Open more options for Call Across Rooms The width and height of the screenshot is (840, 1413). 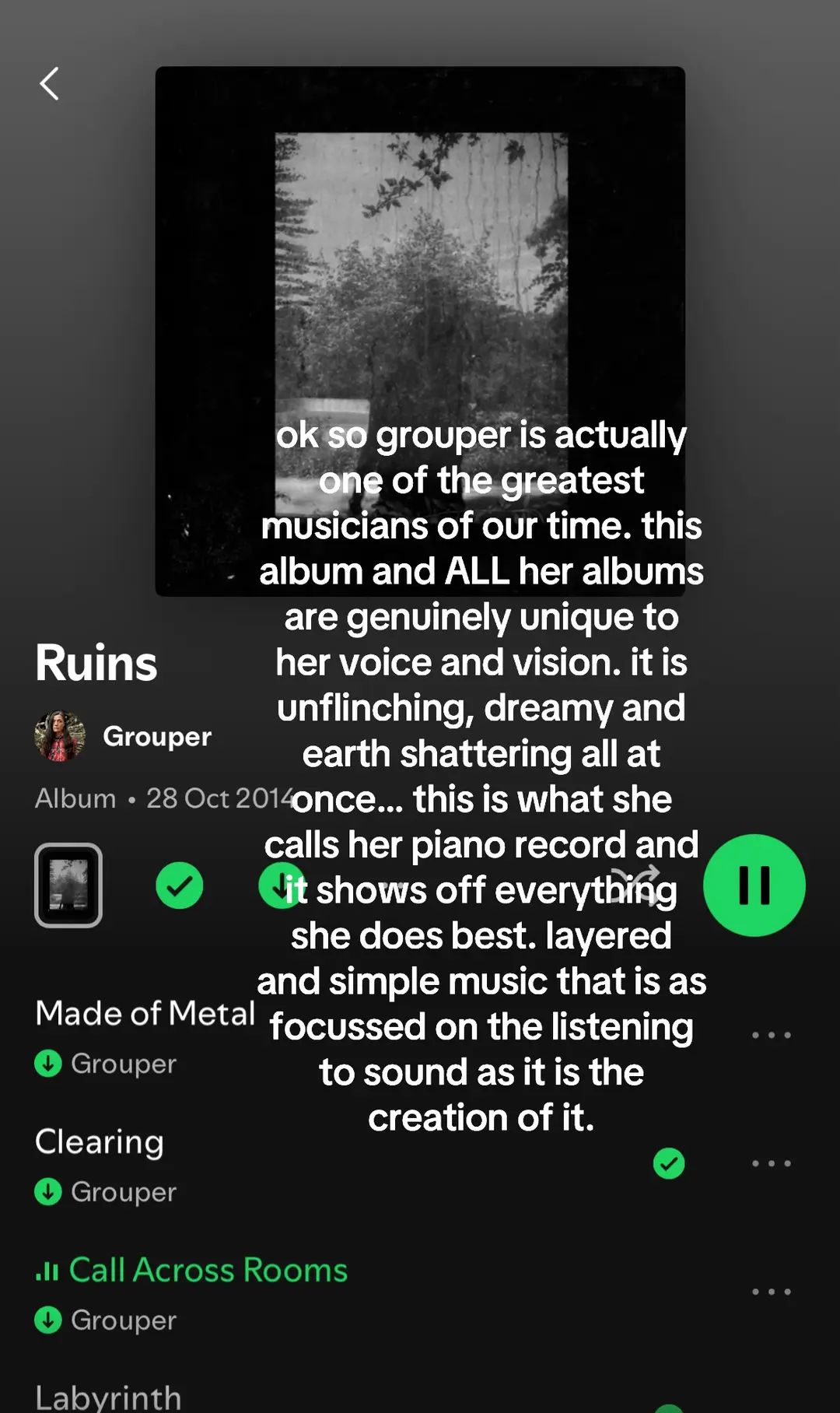(772, 1292)
